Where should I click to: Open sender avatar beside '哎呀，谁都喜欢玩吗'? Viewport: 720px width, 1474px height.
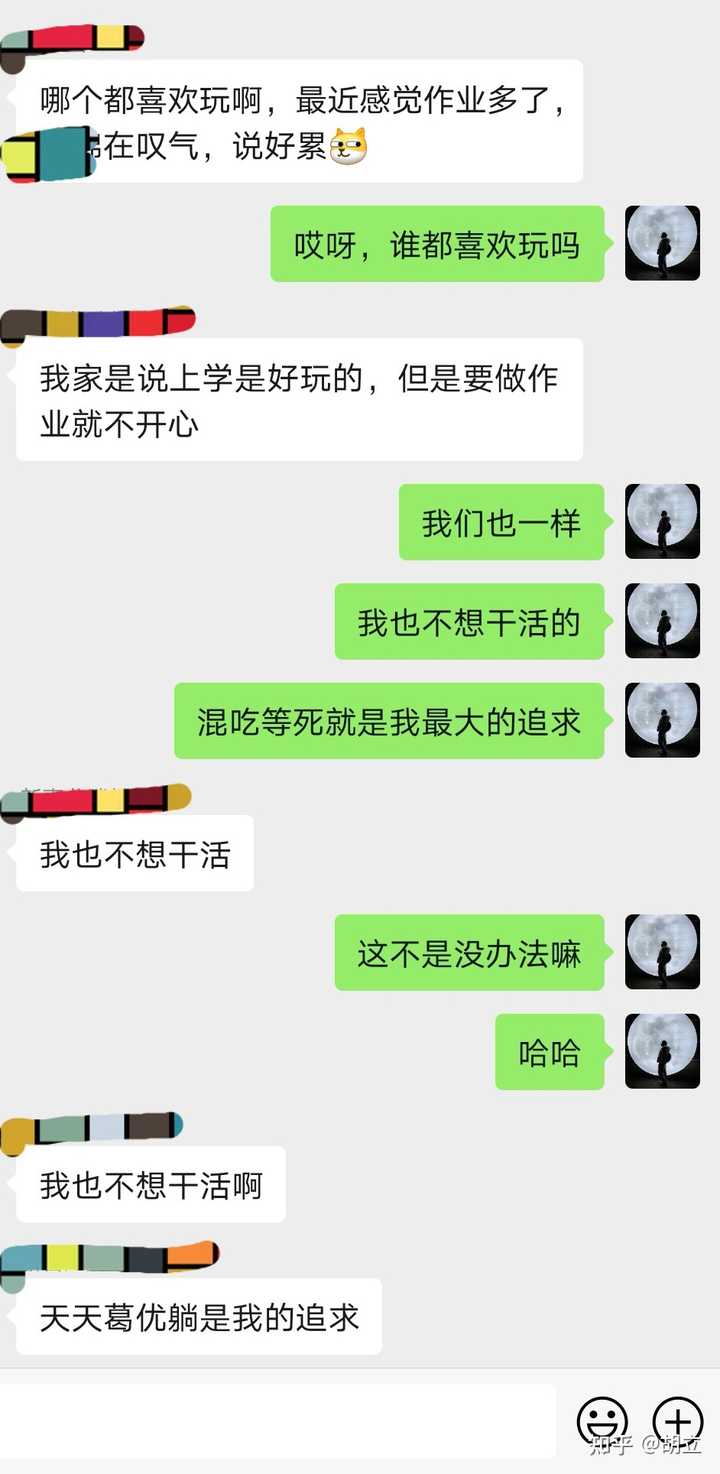click(662, 243)
